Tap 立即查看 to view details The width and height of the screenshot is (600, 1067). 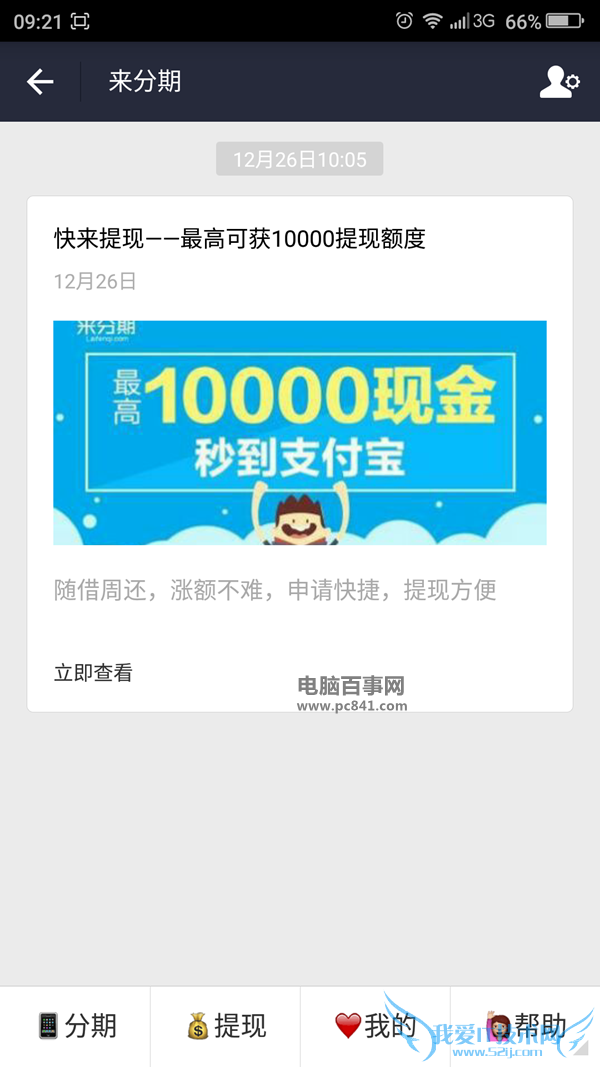coord(93,673)
